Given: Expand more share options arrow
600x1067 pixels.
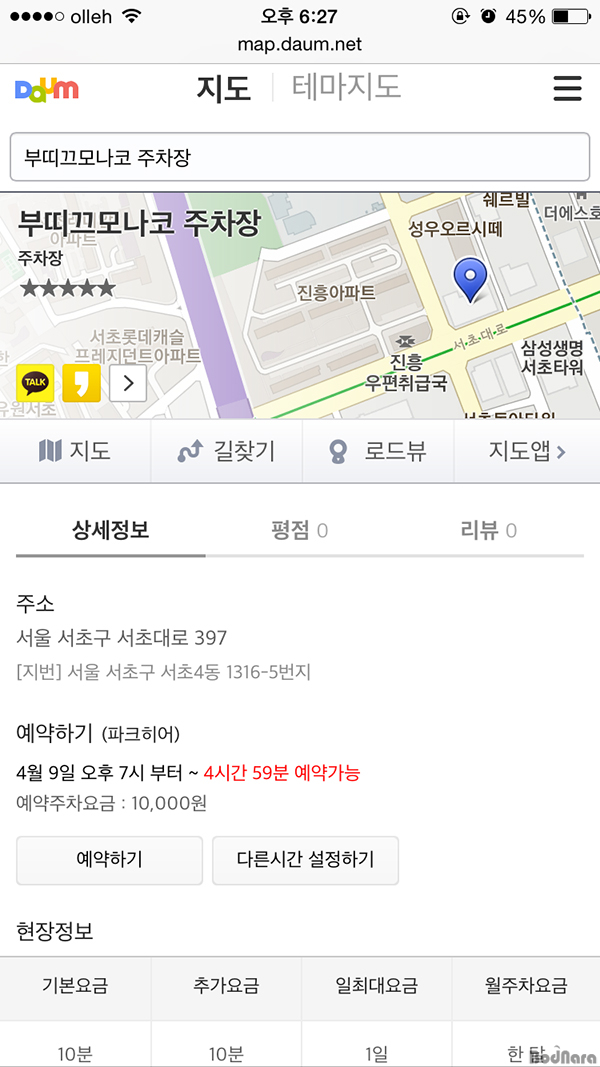Looking at the screenshot, I should [x=128, y=382].
